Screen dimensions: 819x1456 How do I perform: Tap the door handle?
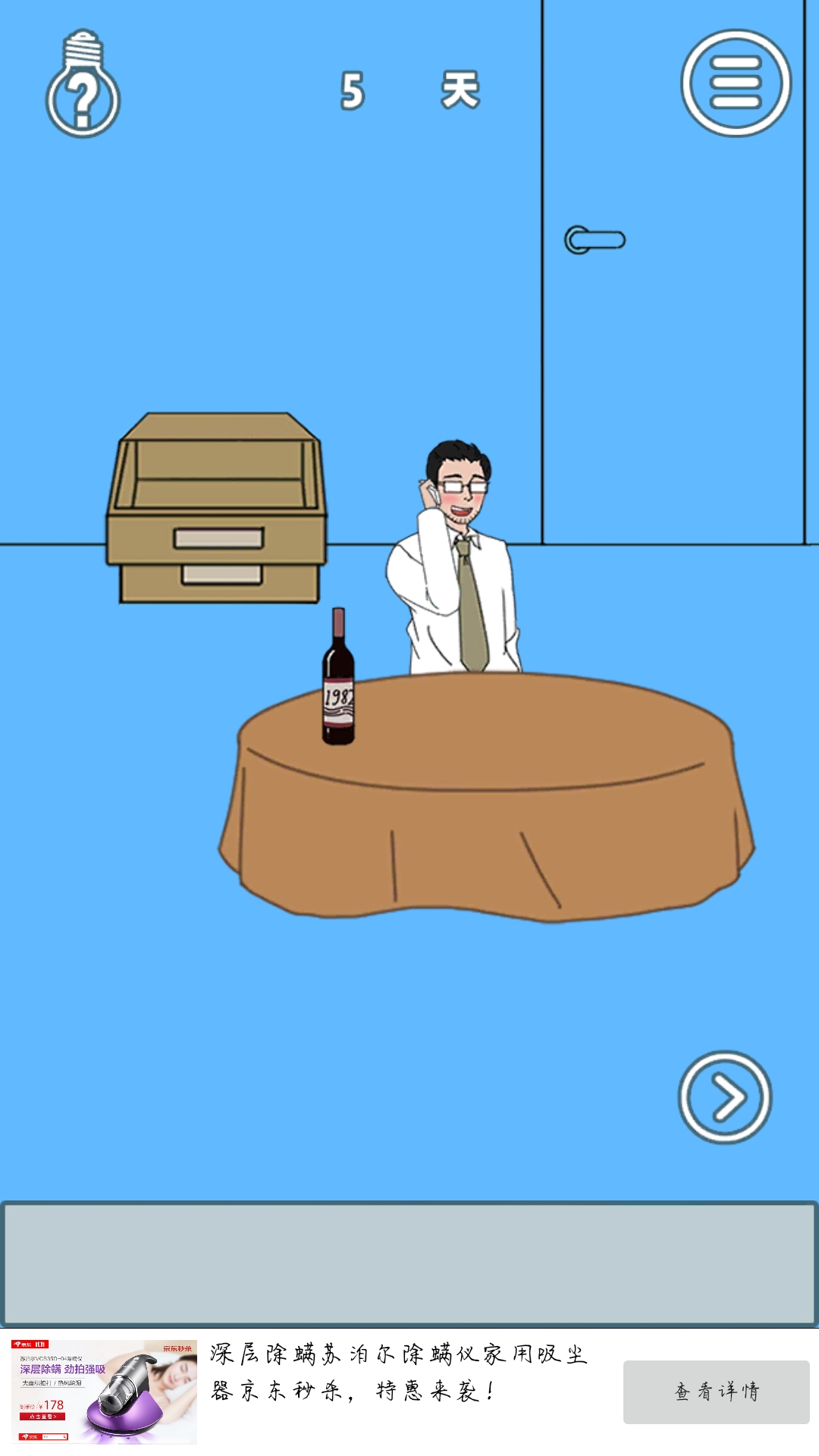[595, 240]
